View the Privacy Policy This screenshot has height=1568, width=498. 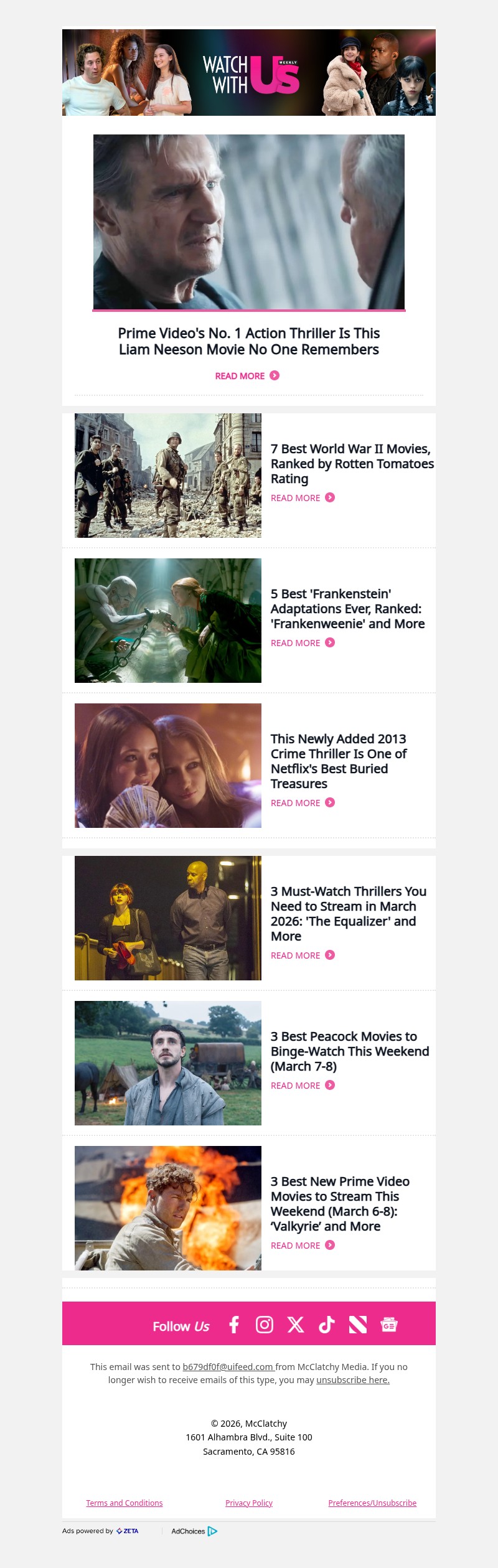(249, 1503)
